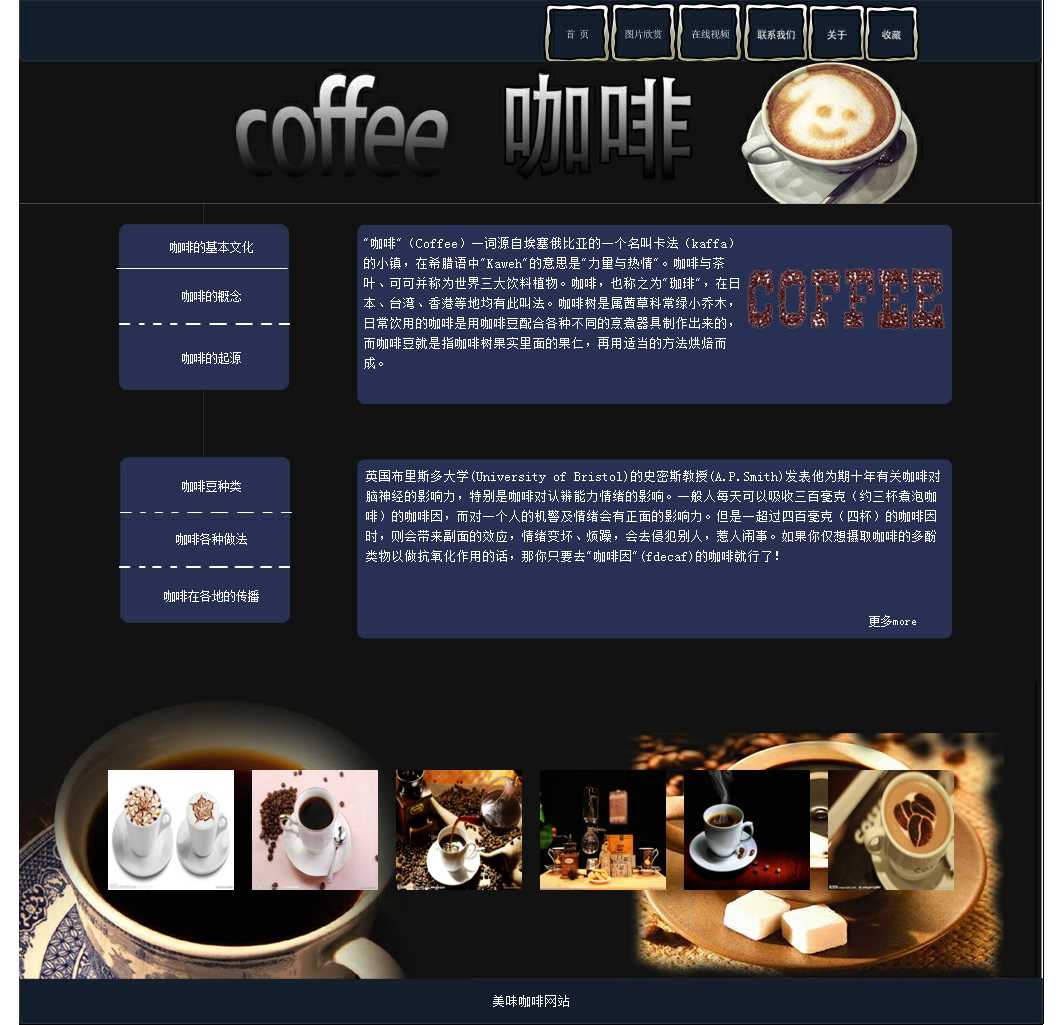This screenshot has height=1025, width=1063.
Task: Open the 首页 navigation button
Action: [577, 34]
